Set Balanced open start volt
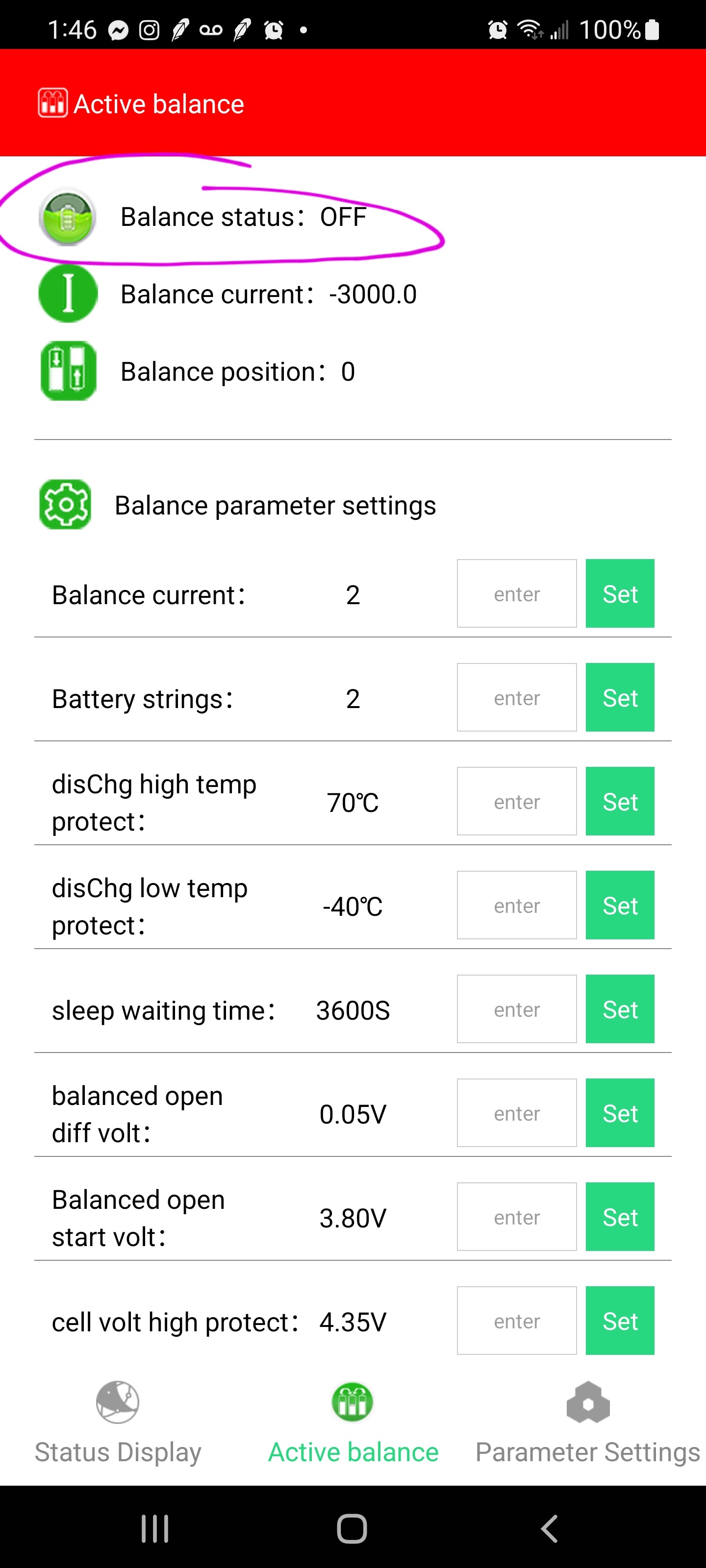Viewport: 706px width, 1568px height. click(620, 1217)
